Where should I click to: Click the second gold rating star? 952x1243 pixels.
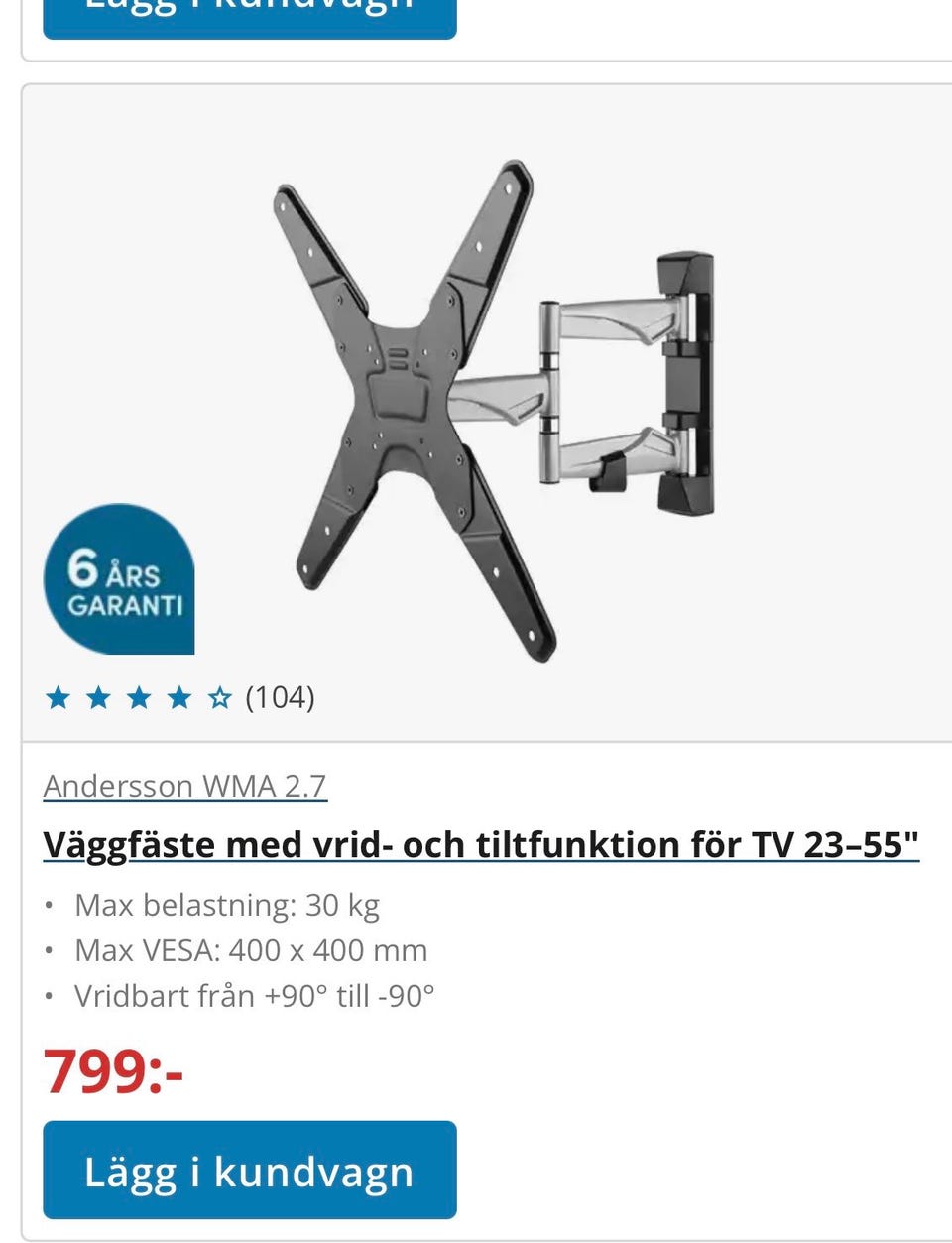(x=97, y=697)
